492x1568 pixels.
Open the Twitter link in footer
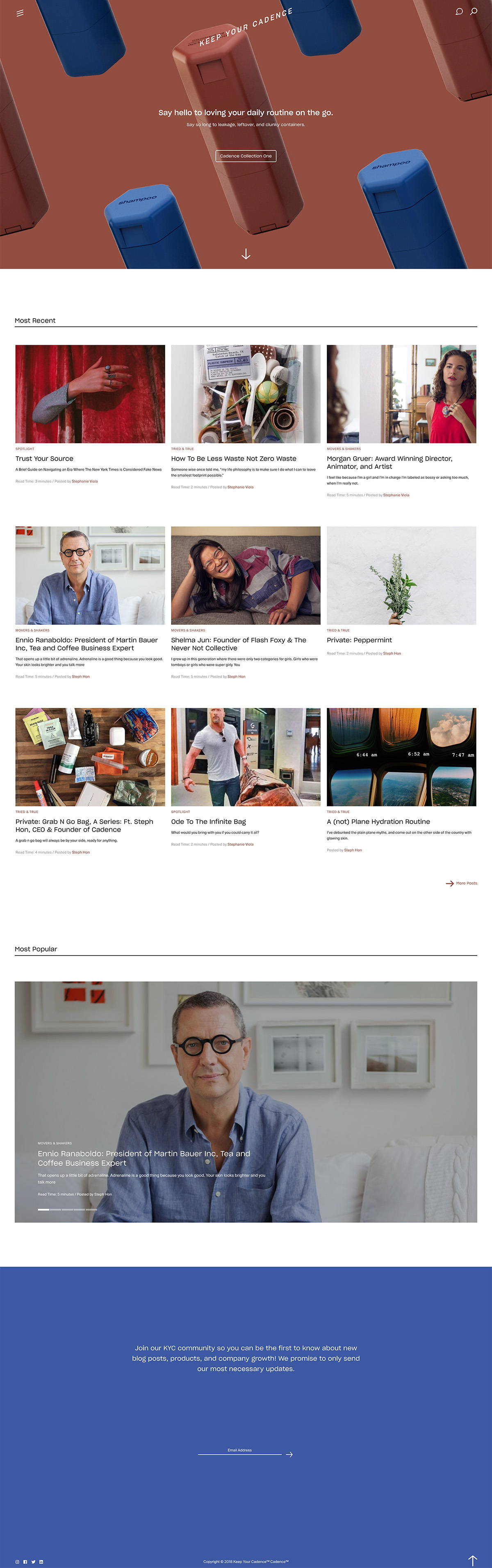tap(34, 1562)
